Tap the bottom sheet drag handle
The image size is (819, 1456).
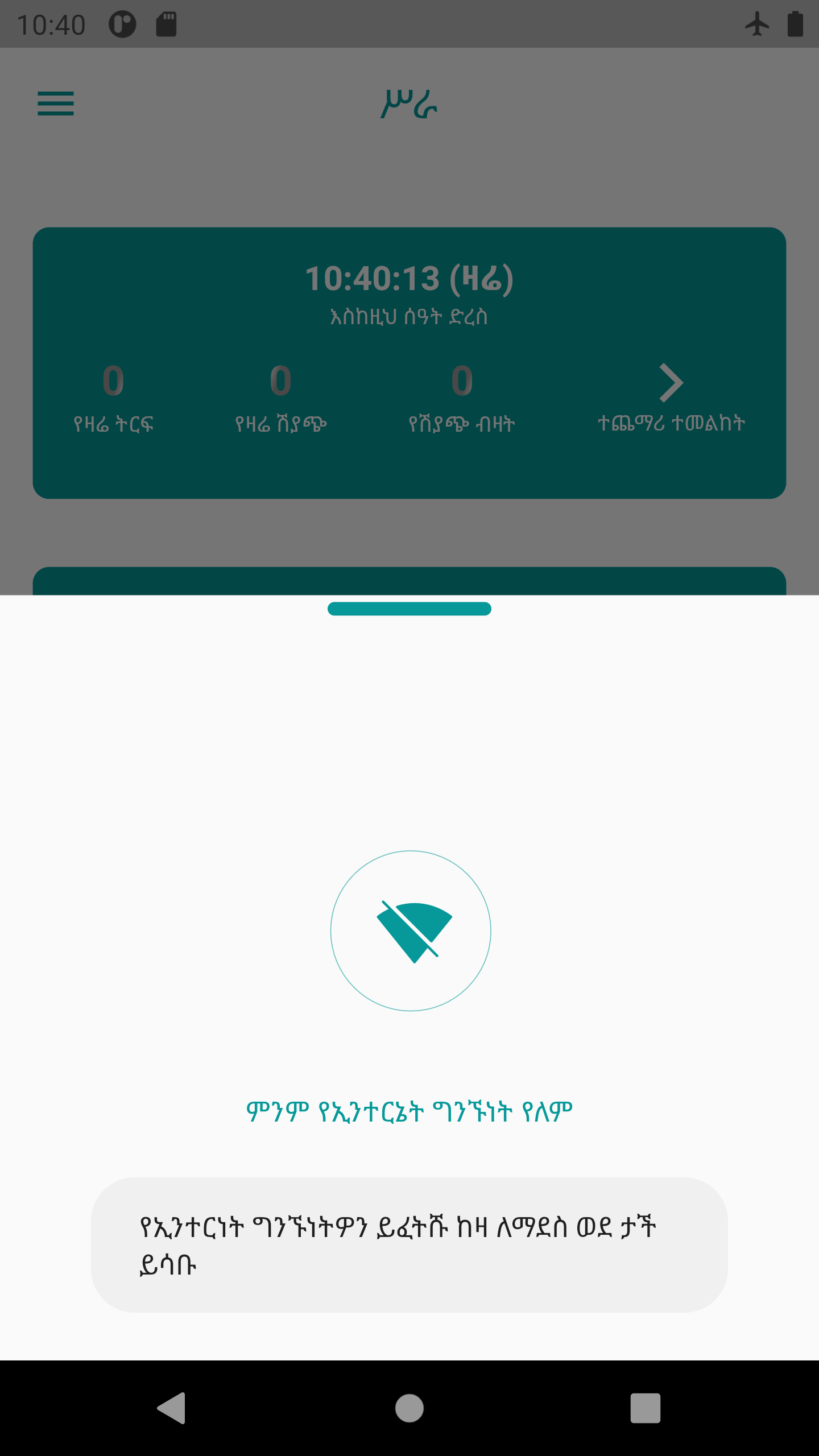coord(409,609)
